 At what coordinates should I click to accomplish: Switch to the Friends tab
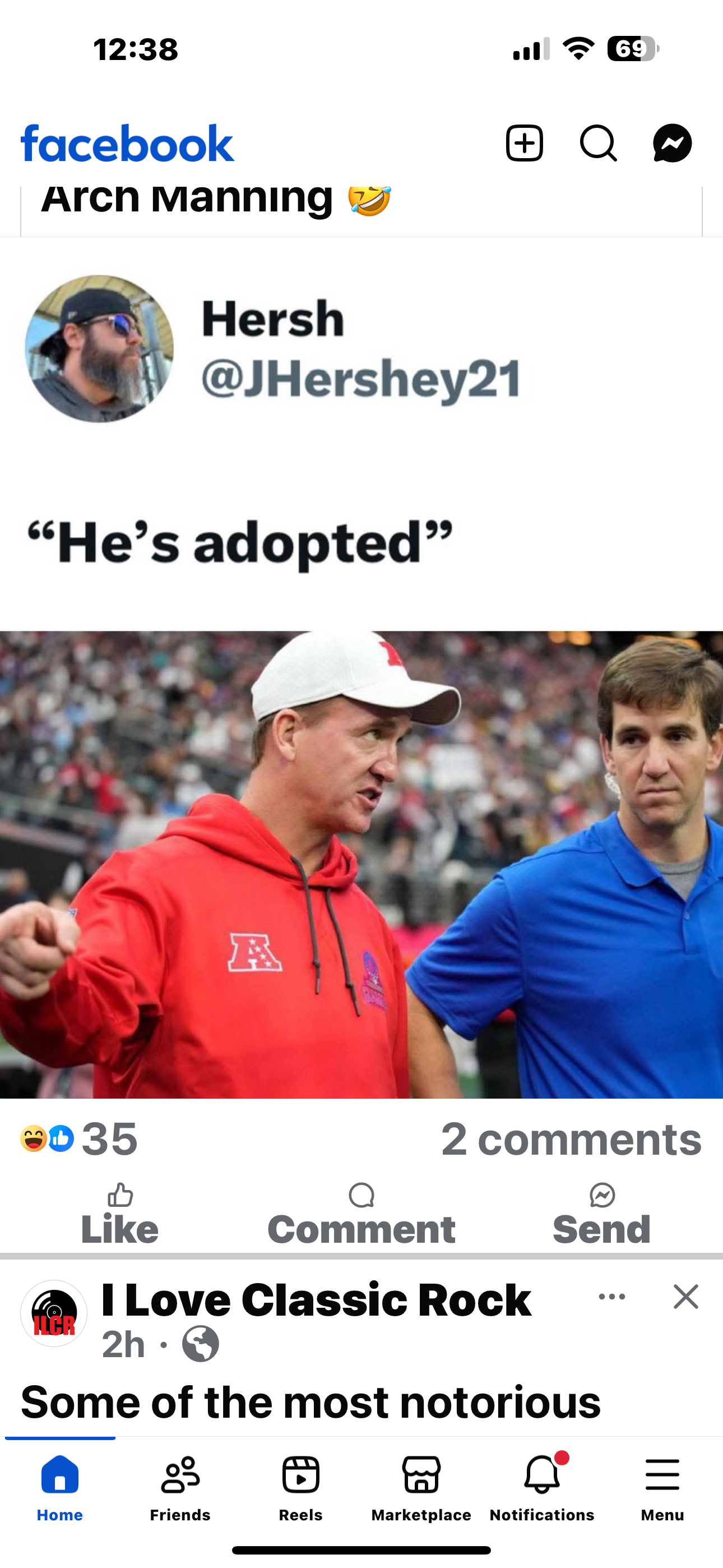[x=180, y=1488]
